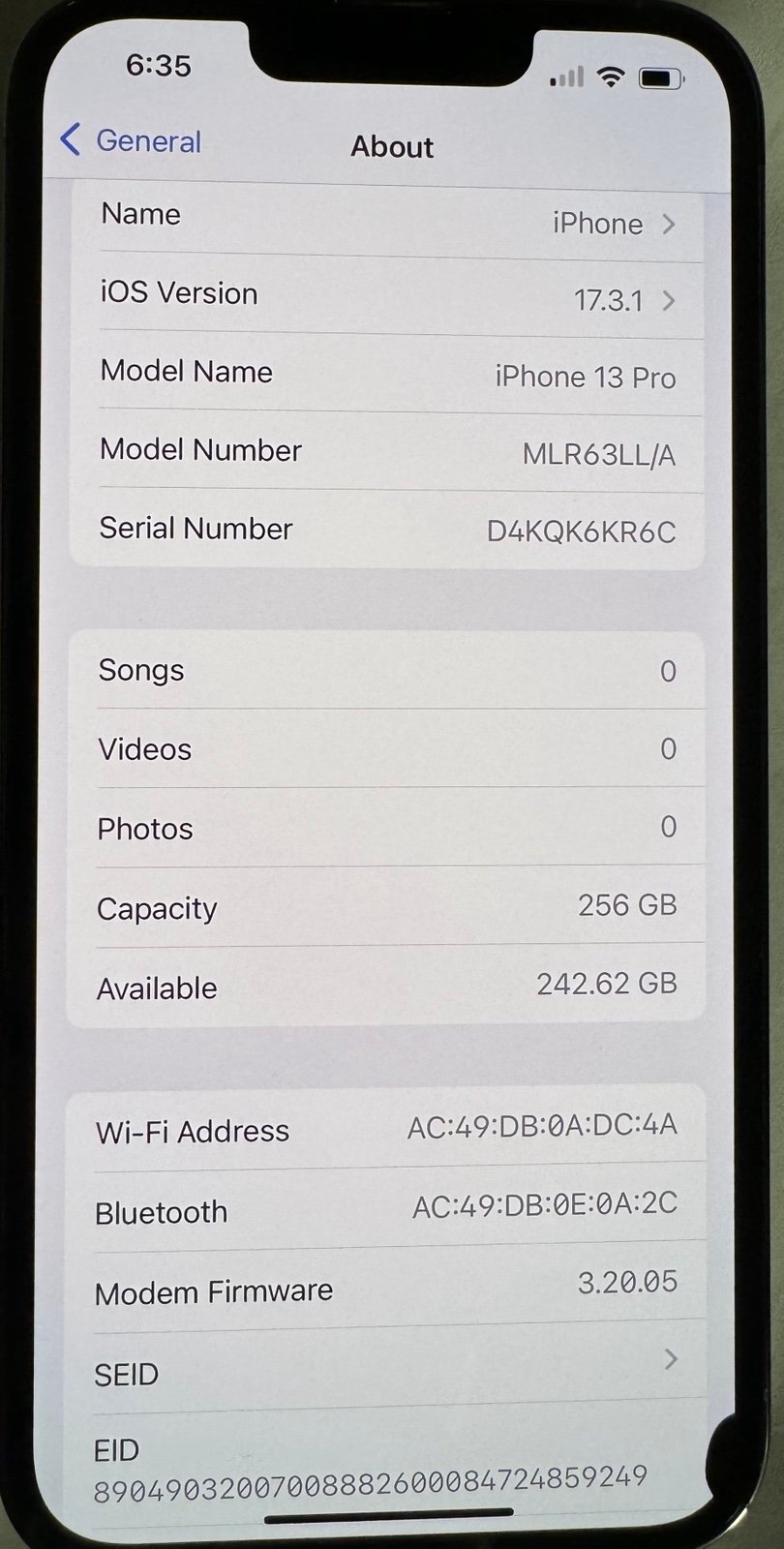Tap the About title header
This screenshot has width=784, height=1549.
point(392,147)
